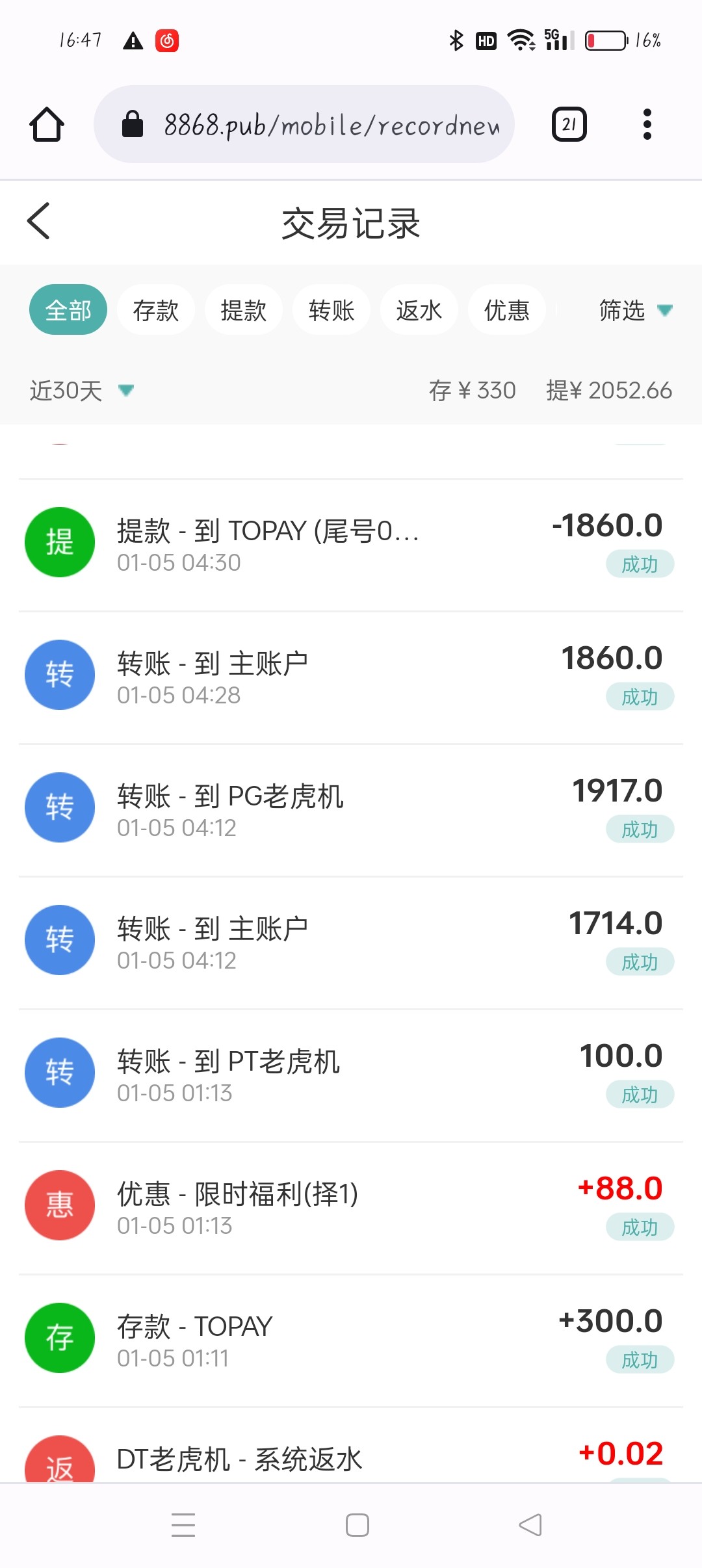
Task: Show only 转账 records
Action: click(x=331, y=310)
